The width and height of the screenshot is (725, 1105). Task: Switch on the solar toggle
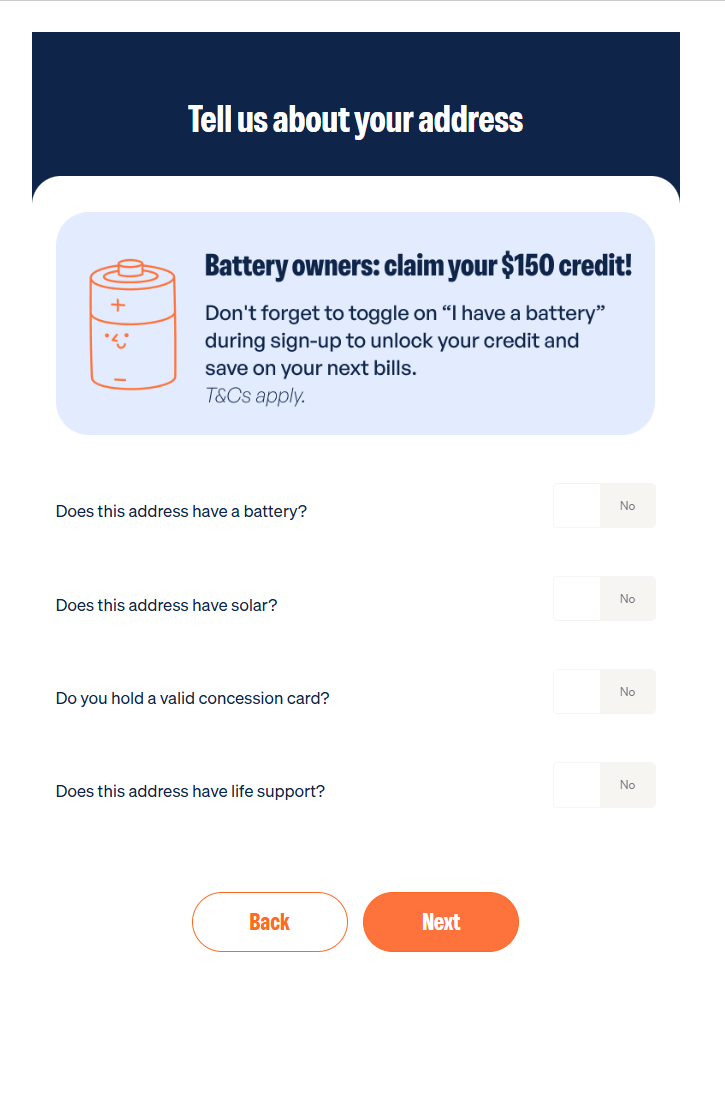604,599
